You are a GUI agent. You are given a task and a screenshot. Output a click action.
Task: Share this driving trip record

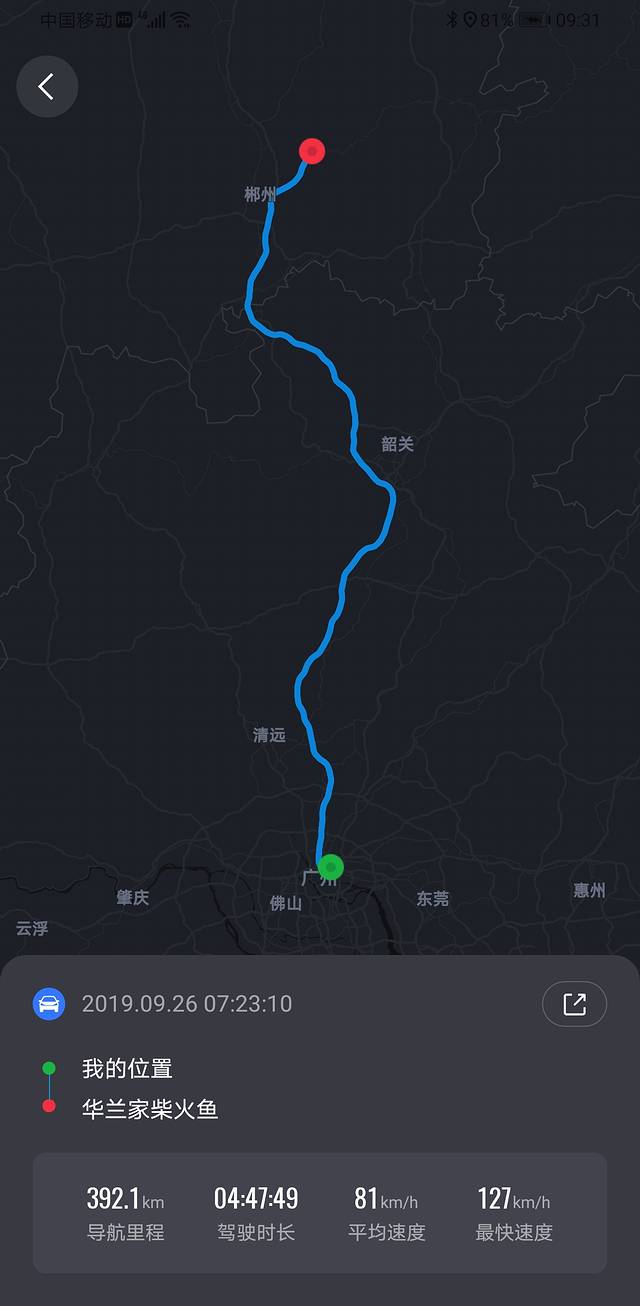574,1004
